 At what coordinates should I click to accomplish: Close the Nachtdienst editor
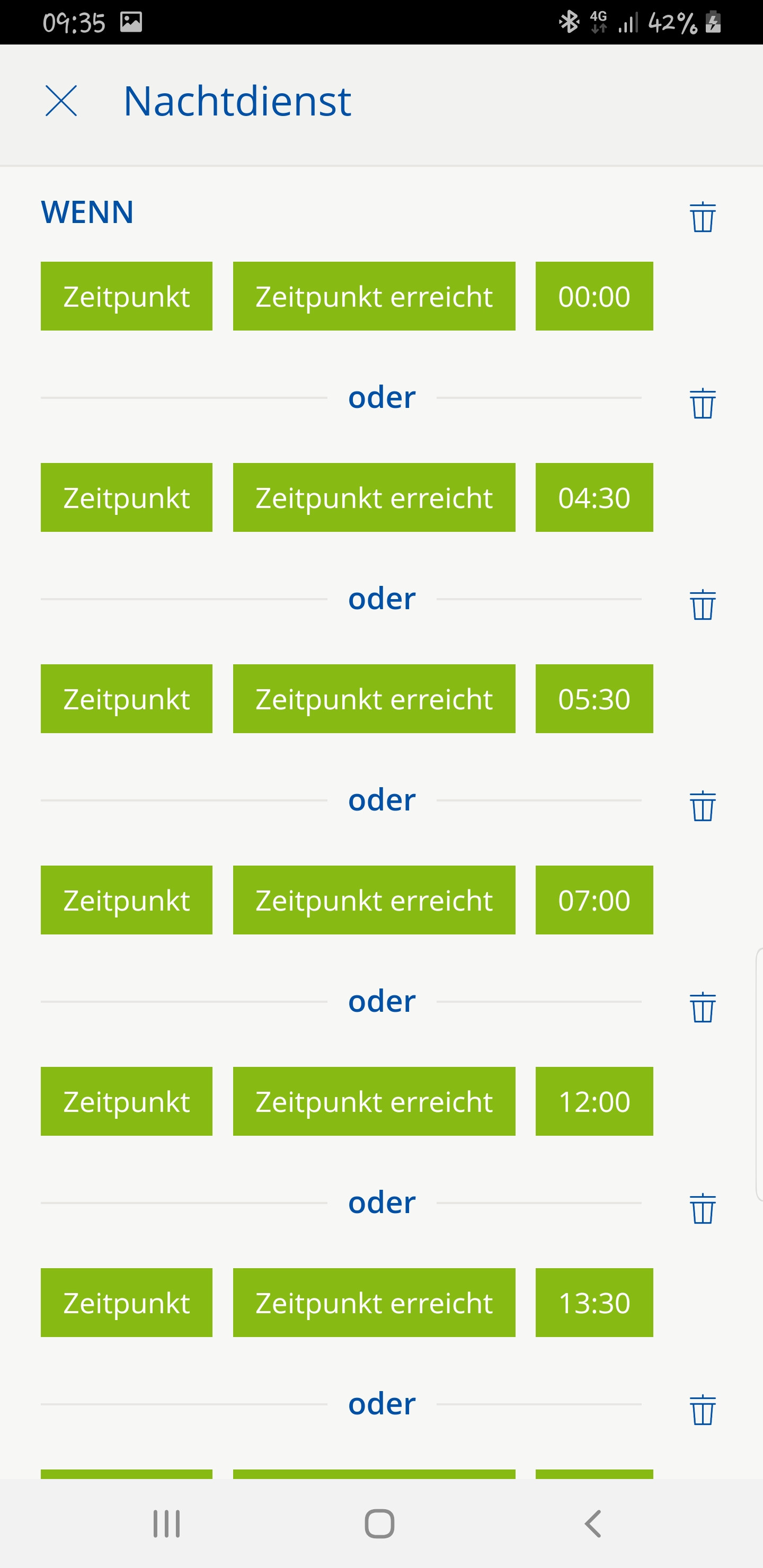point(61,101)
